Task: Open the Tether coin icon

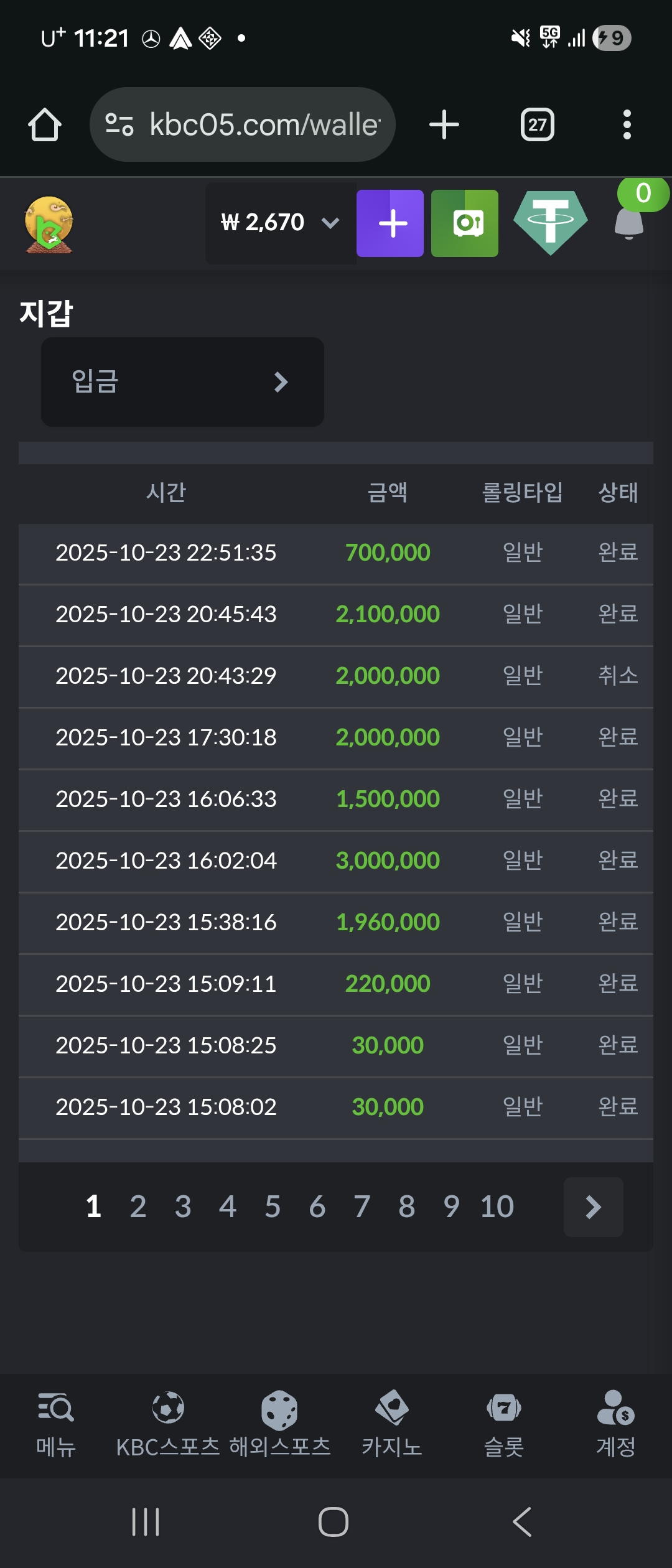Action: (x=551, y=223)
